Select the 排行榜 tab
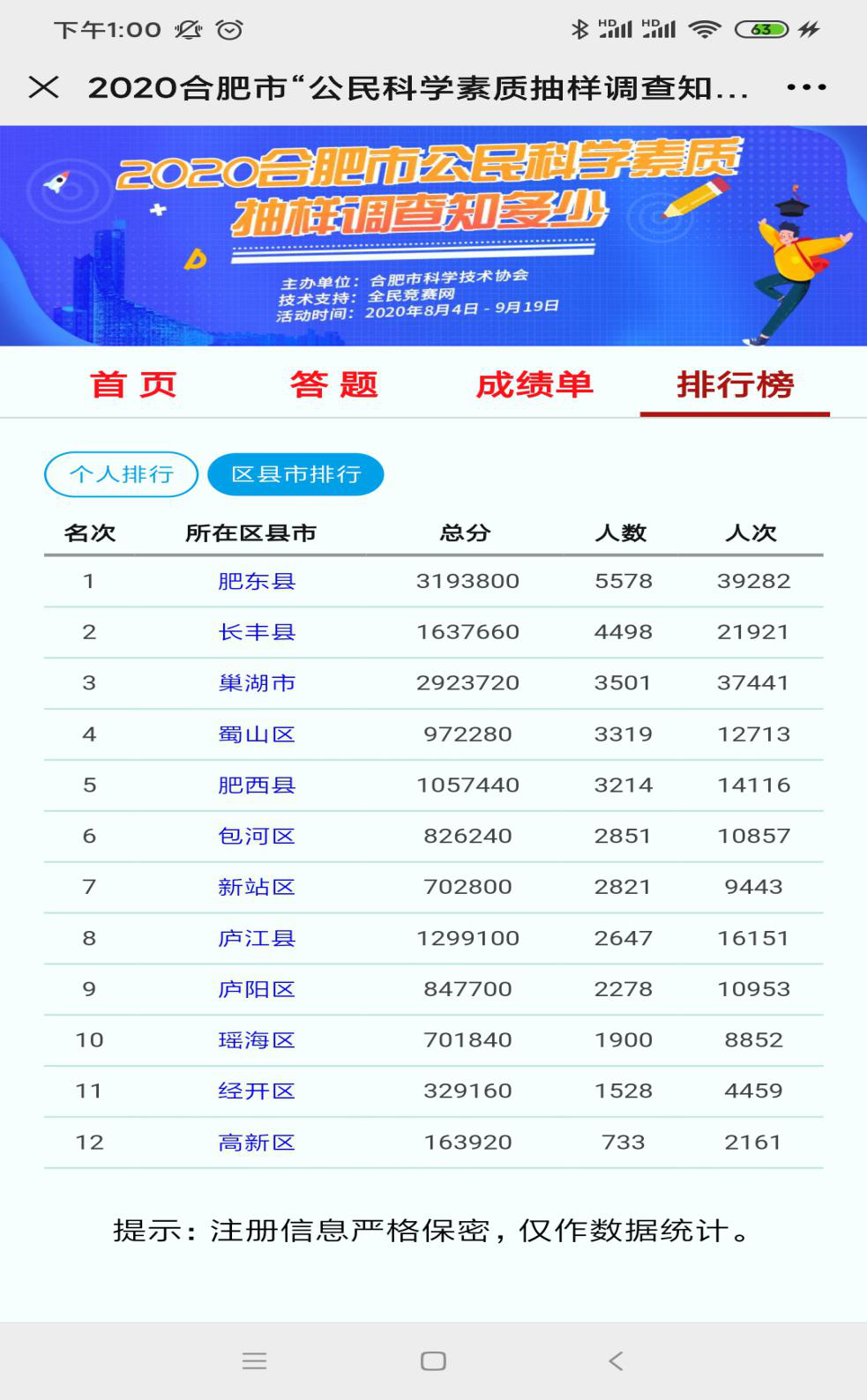Image resolution: width=867 pixels, height=1400 pixels. click(735, 384)
